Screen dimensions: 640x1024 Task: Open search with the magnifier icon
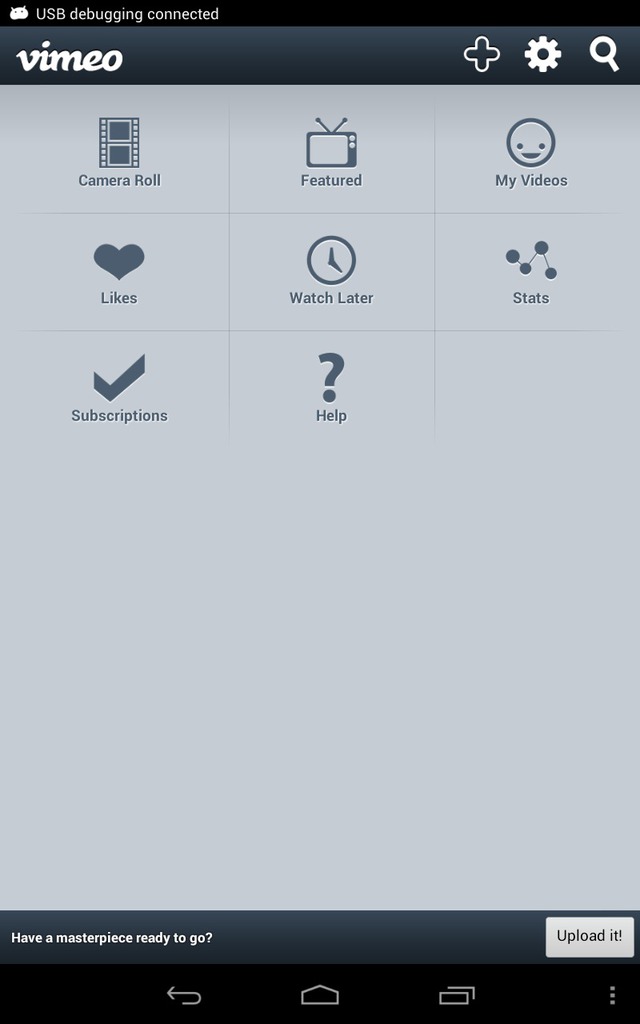(x=604, y=54)
